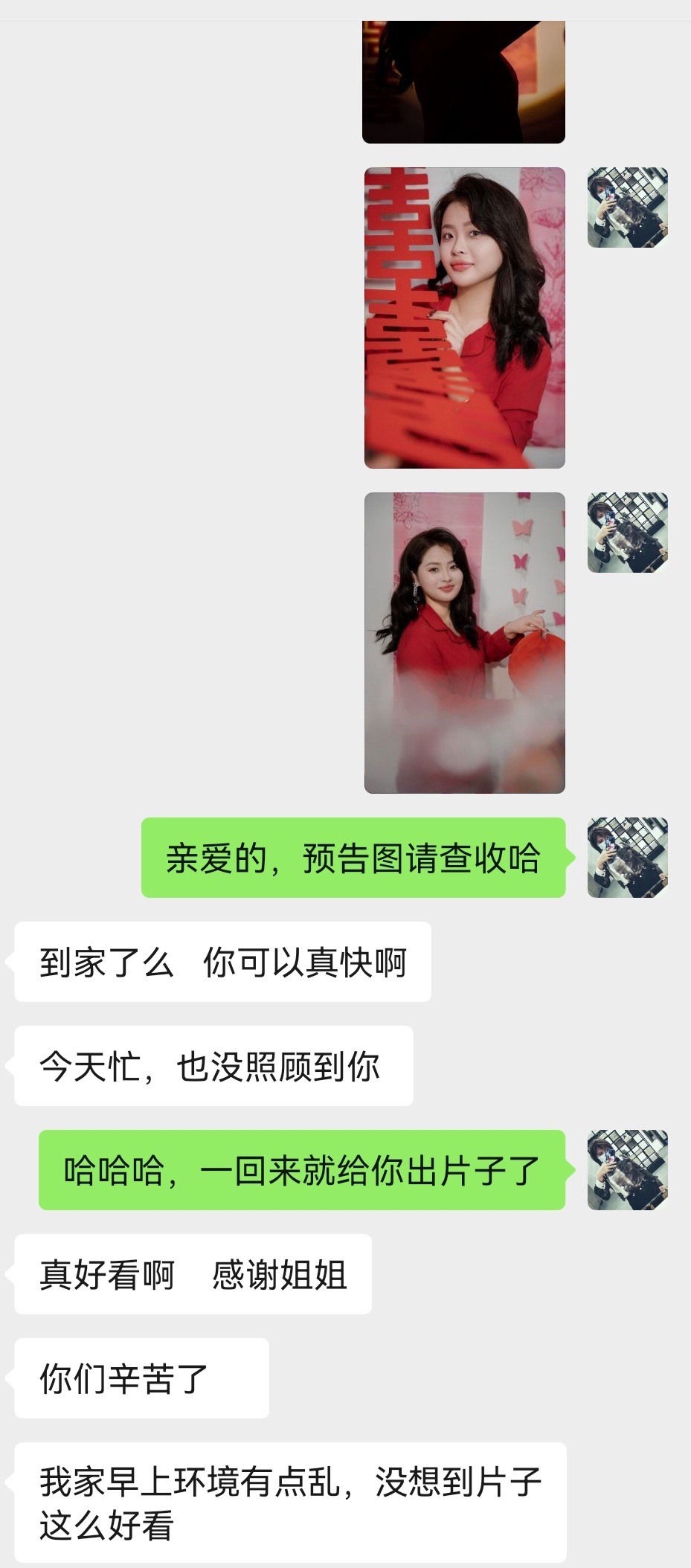Tap the avatar beside "亲爱的，预告图请查收哈"
The image size is (691, 1568).
tap(627, 858)
